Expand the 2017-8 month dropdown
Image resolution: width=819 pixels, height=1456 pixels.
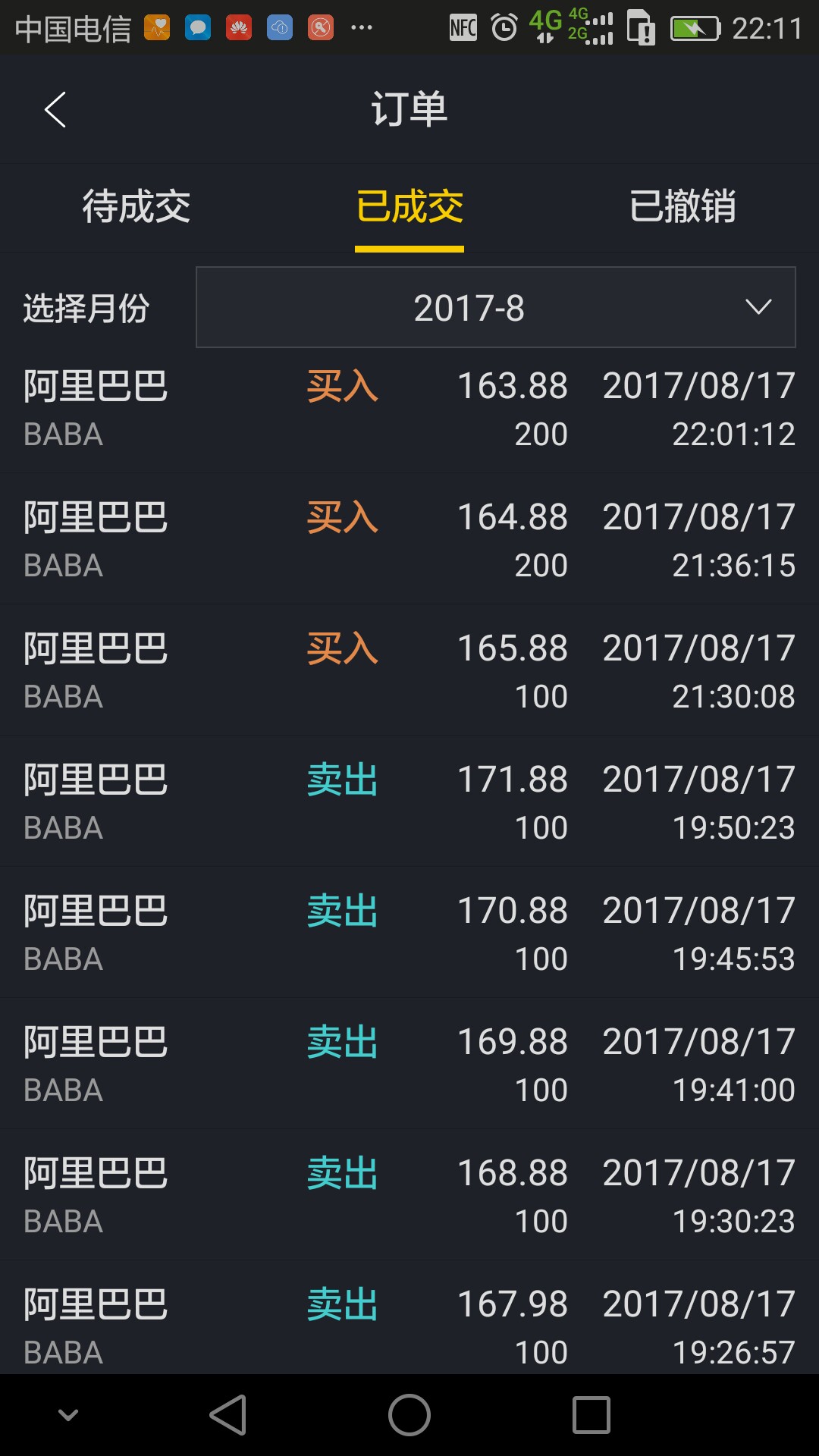pos(496,307)
